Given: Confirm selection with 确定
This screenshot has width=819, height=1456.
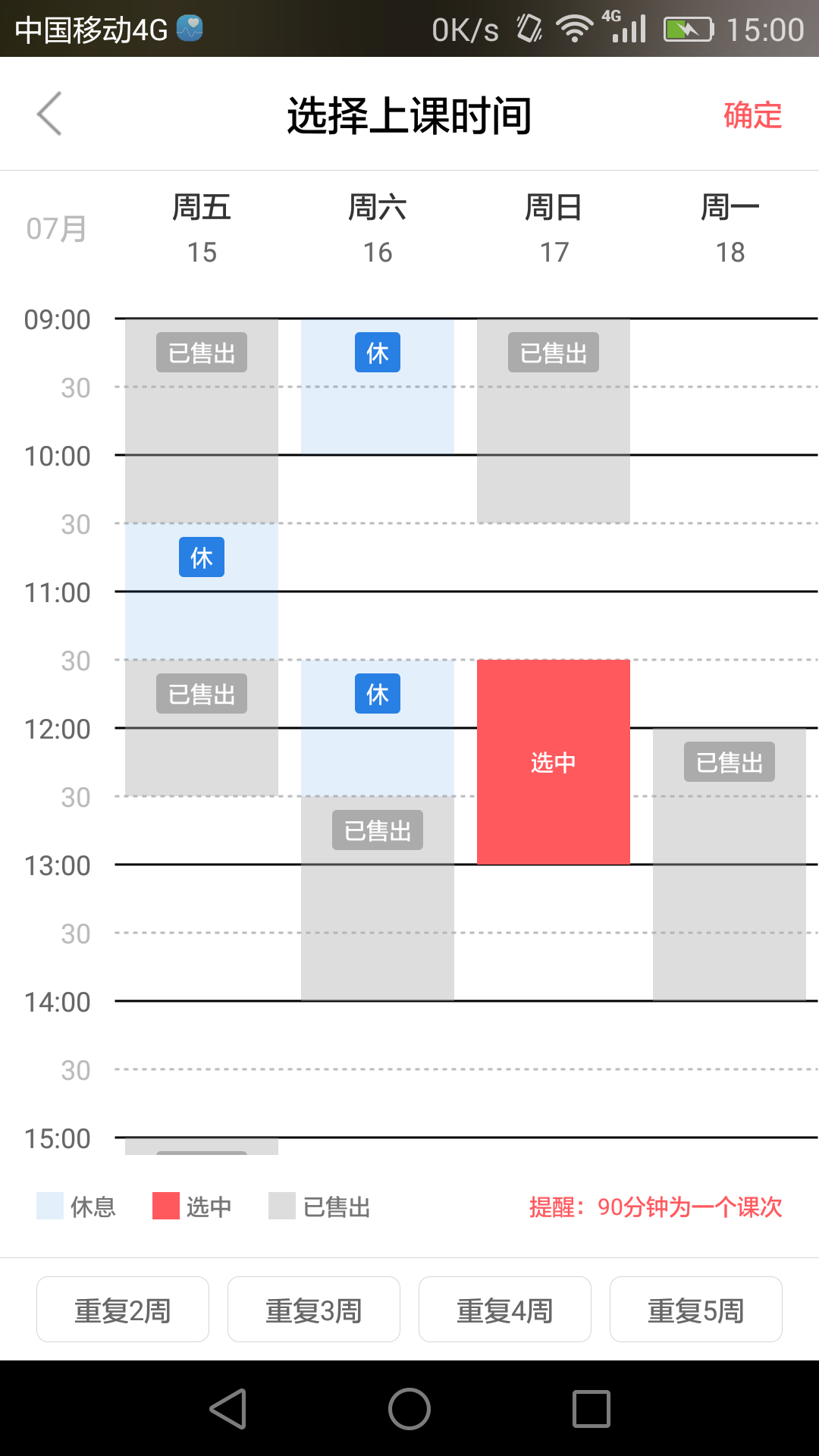Looking at the screenshot, I should coord(752,115).
